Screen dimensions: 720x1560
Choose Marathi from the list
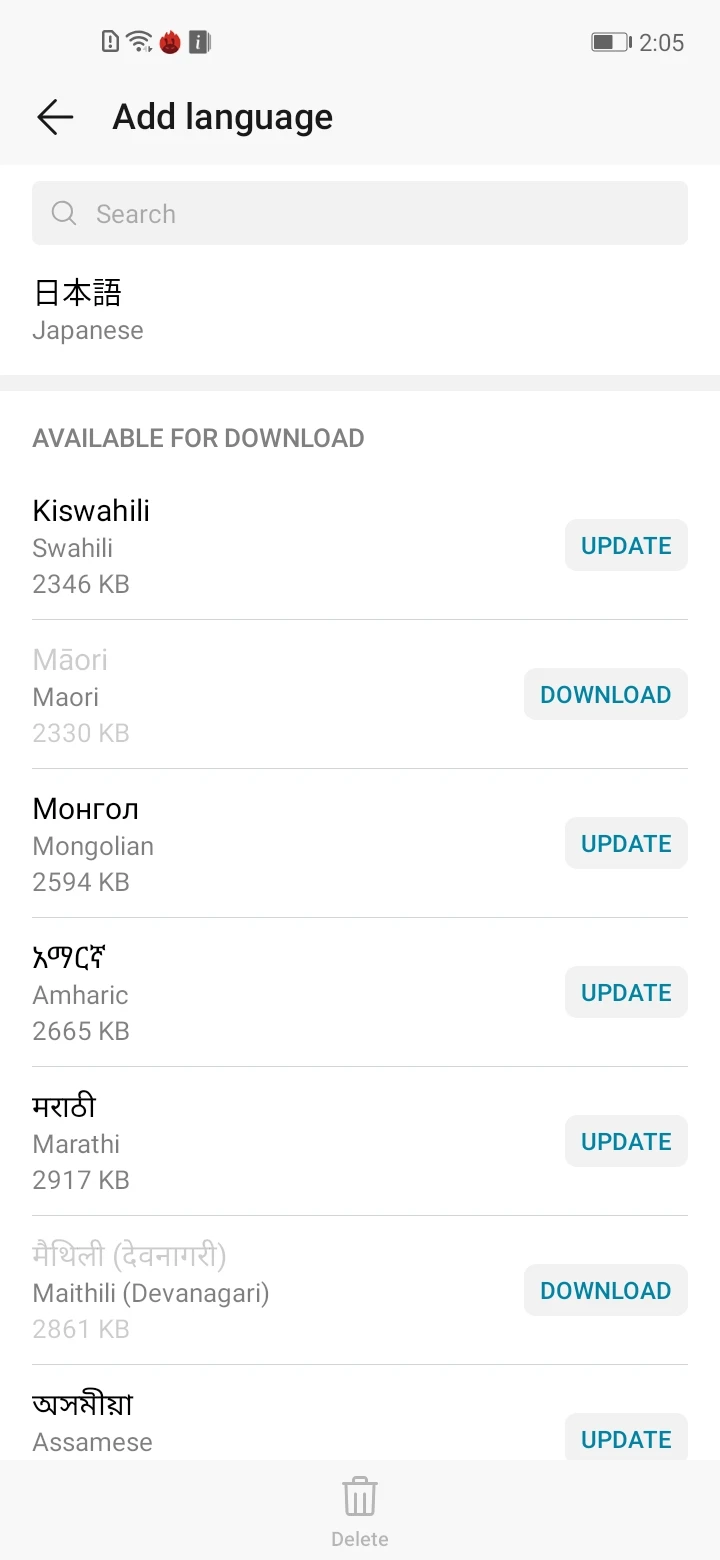[x=290, y=1142]
